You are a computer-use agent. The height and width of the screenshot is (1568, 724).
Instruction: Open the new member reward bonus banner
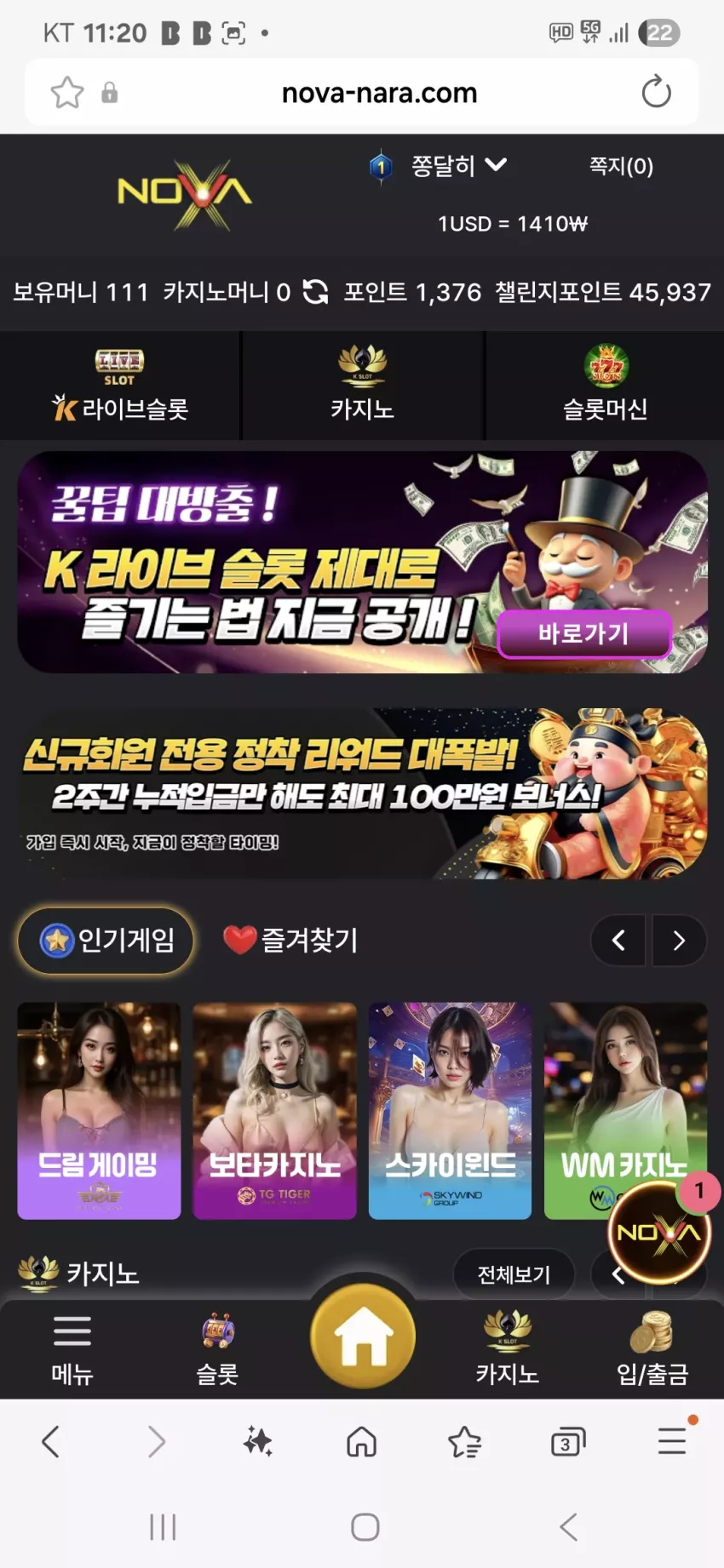click(x=362, y=793)
